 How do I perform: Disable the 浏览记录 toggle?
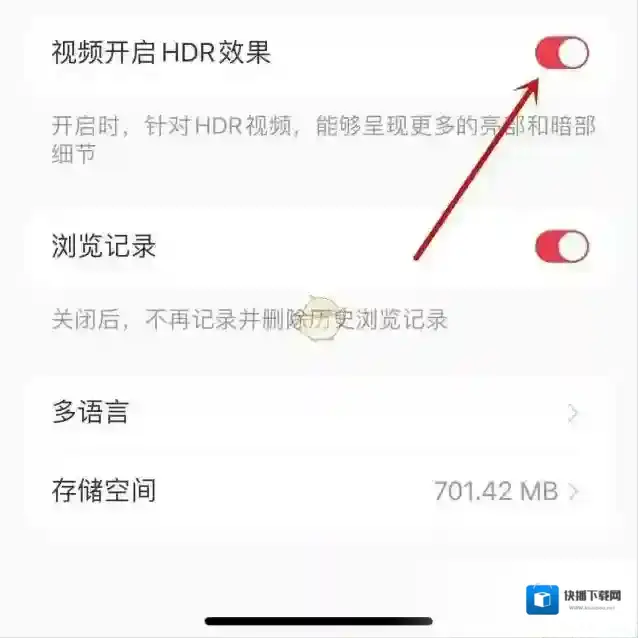click(x=561, y=246)
